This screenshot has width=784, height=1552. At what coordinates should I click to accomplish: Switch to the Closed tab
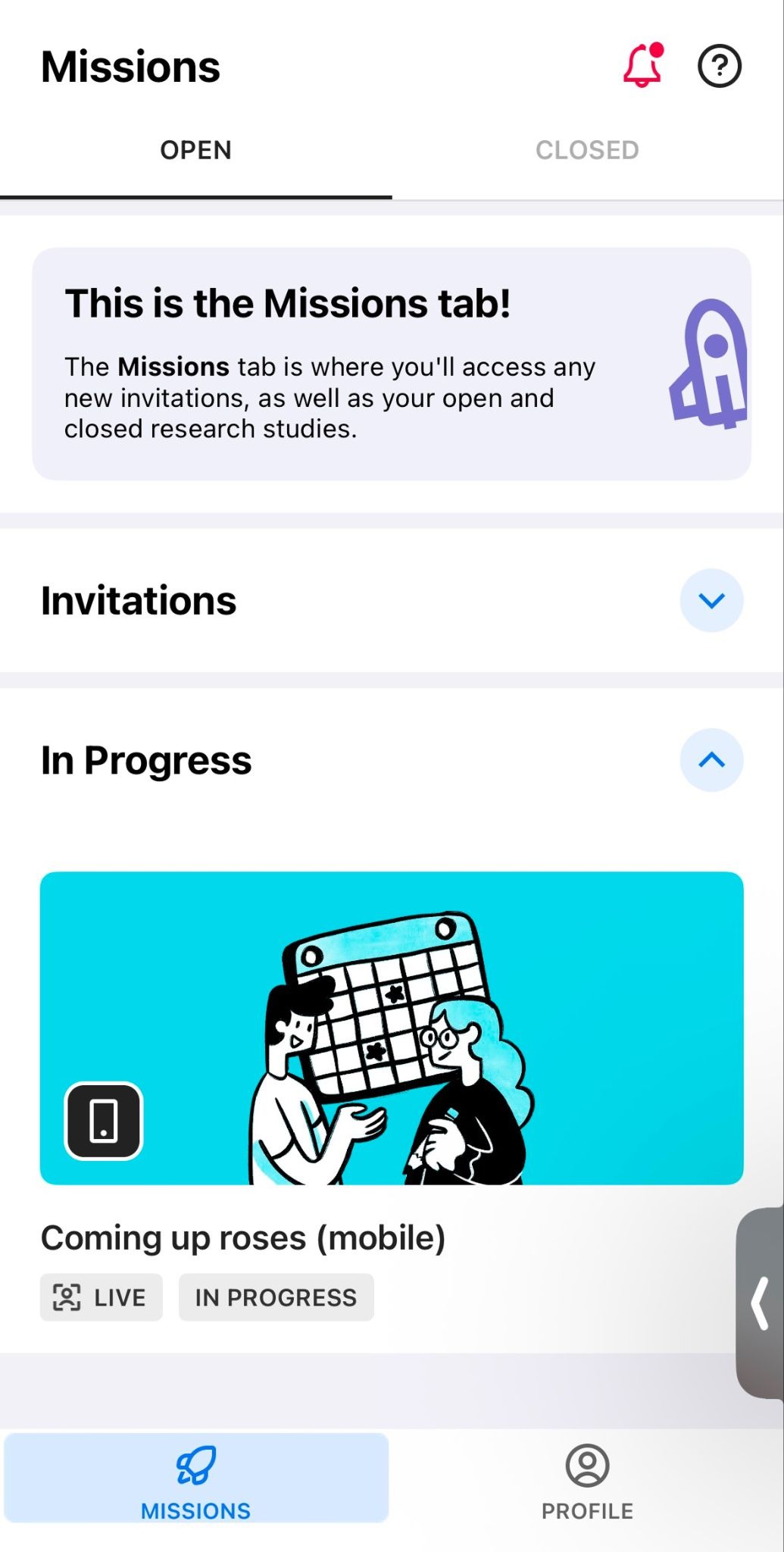click(x=588, y=150)
